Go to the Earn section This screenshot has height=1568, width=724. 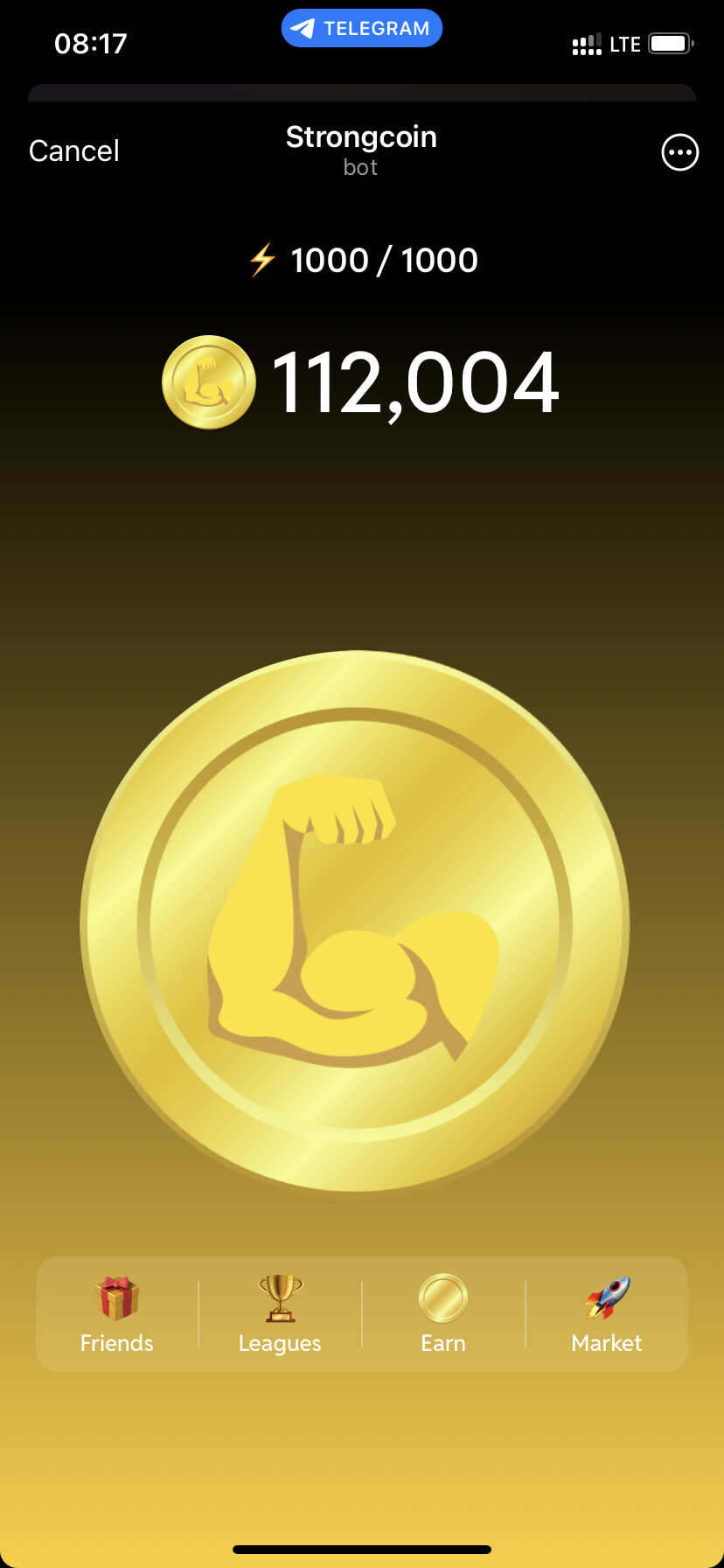click(443, 1314)
